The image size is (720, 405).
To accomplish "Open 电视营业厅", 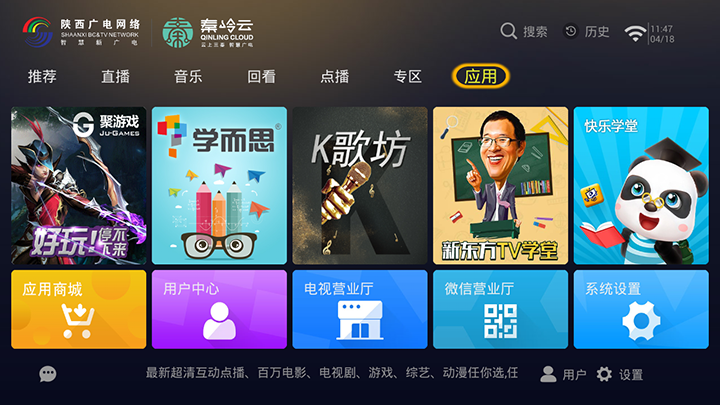I will point(359,309).
